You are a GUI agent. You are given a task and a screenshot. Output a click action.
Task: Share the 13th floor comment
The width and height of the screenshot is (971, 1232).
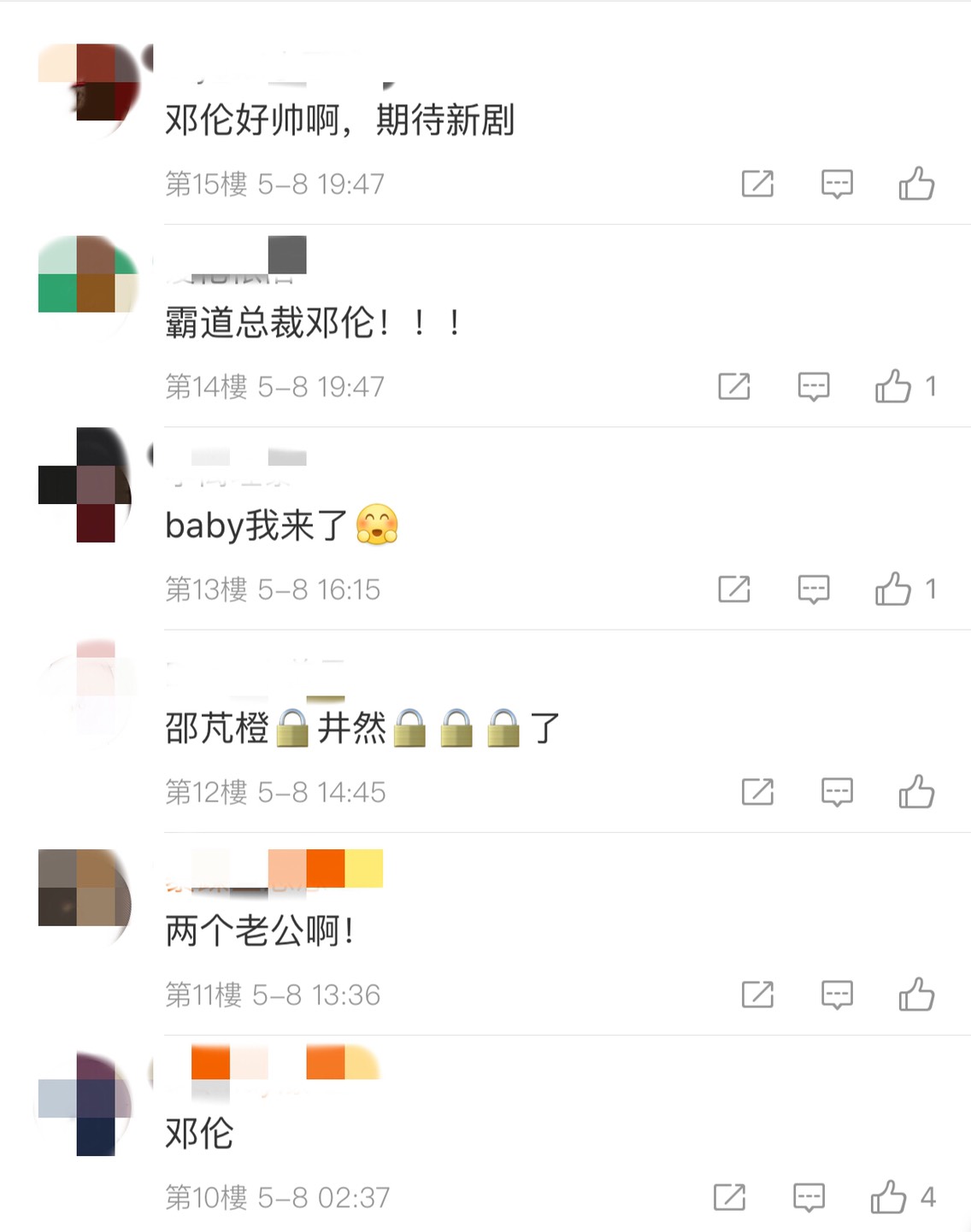tap(734, 589)
